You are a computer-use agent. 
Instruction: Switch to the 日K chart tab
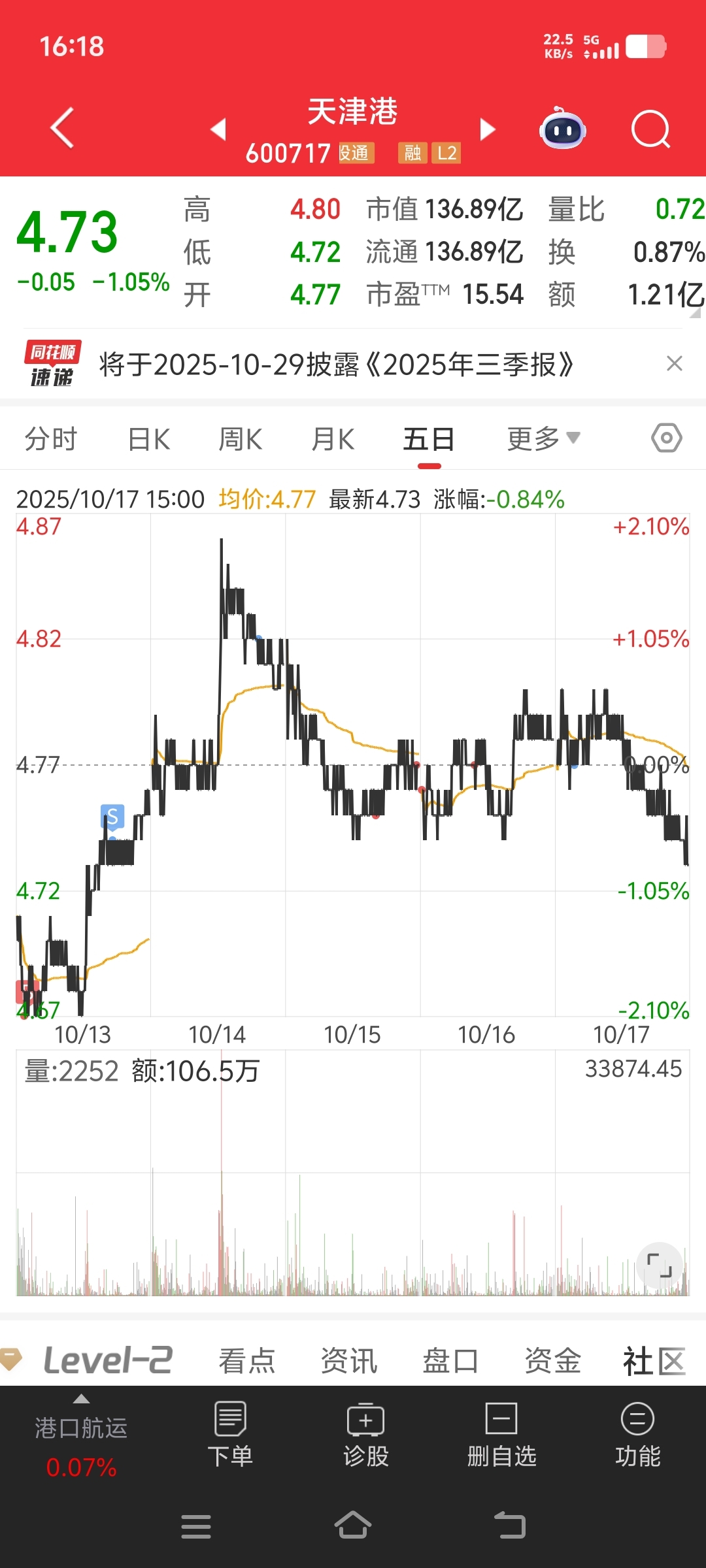(149, 439)
